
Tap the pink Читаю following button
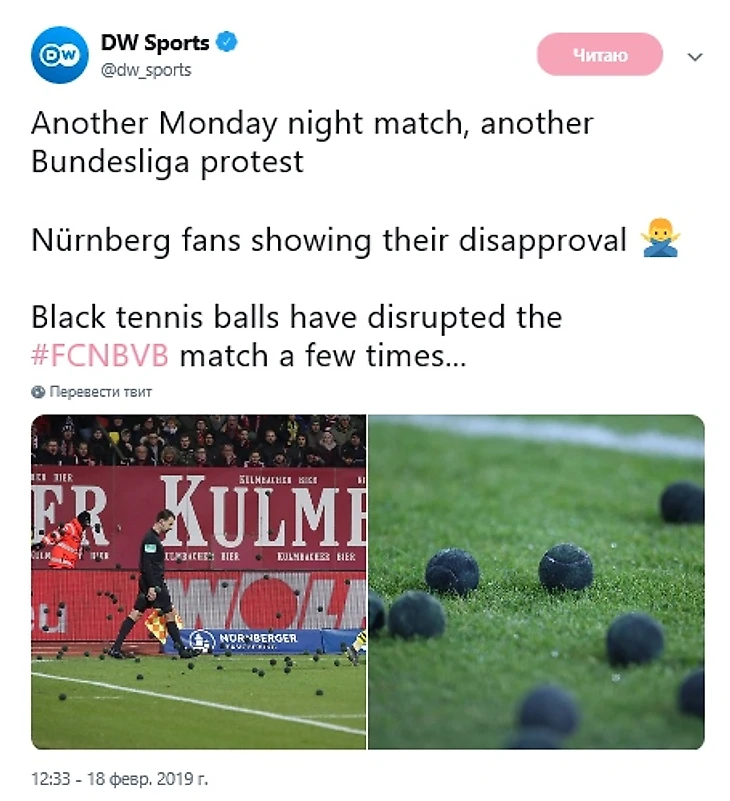(600, 55)
